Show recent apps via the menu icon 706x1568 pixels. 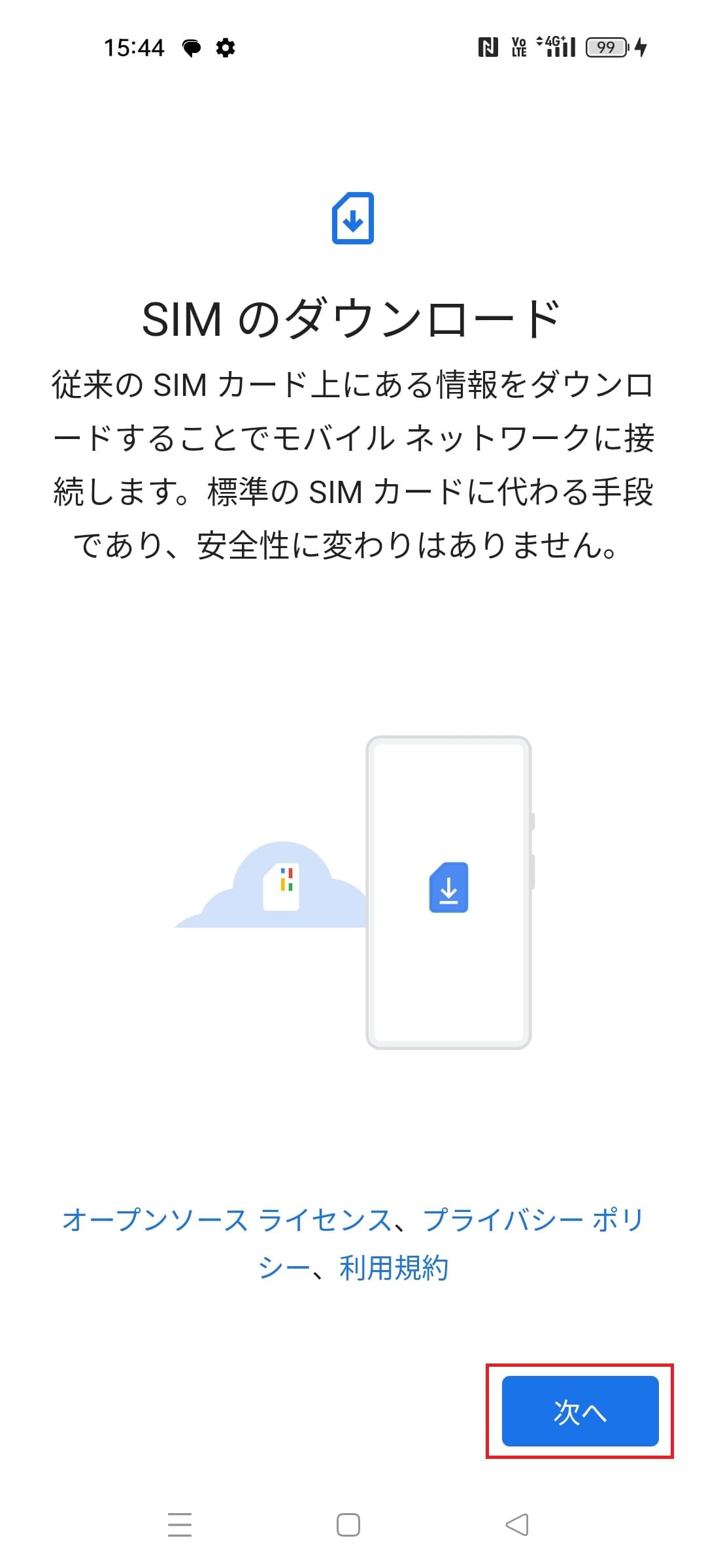pos(180,1525)
